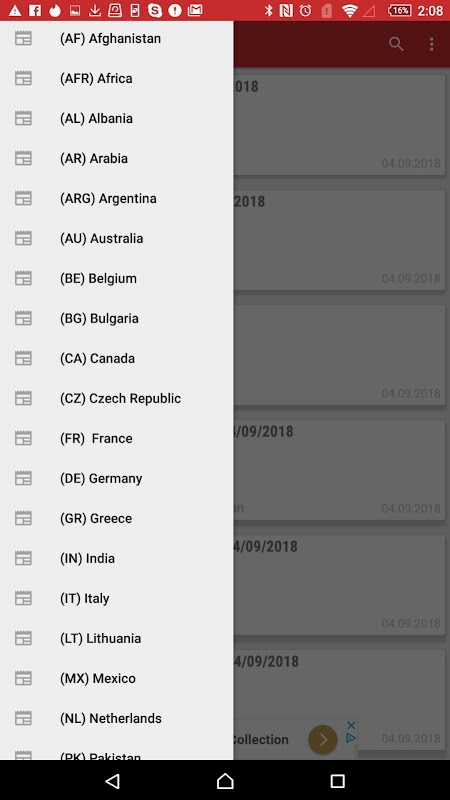
Task: Pick (LT) Lithuania
Action: (117, 639)
